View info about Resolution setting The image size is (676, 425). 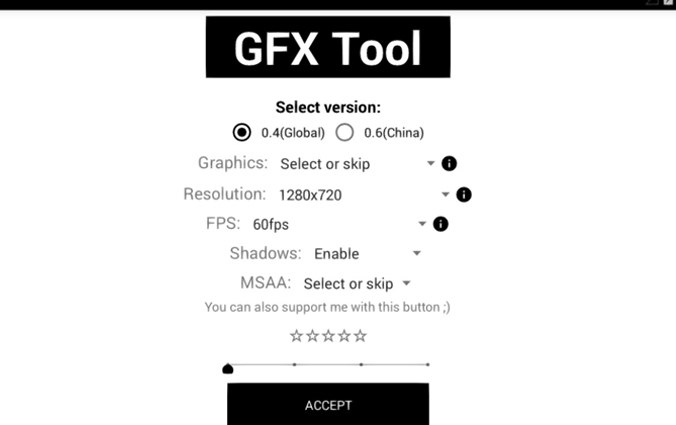pos(463,194)
